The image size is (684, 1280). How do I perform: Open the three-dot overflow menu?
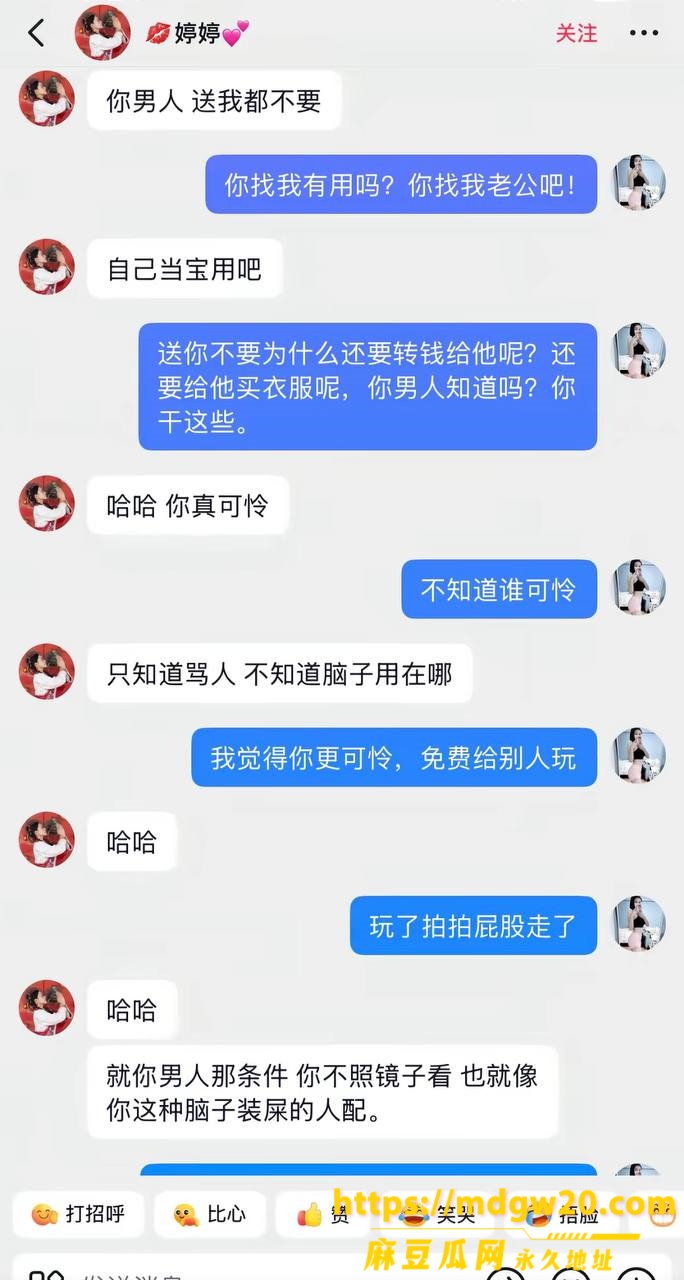click(644, 33)
